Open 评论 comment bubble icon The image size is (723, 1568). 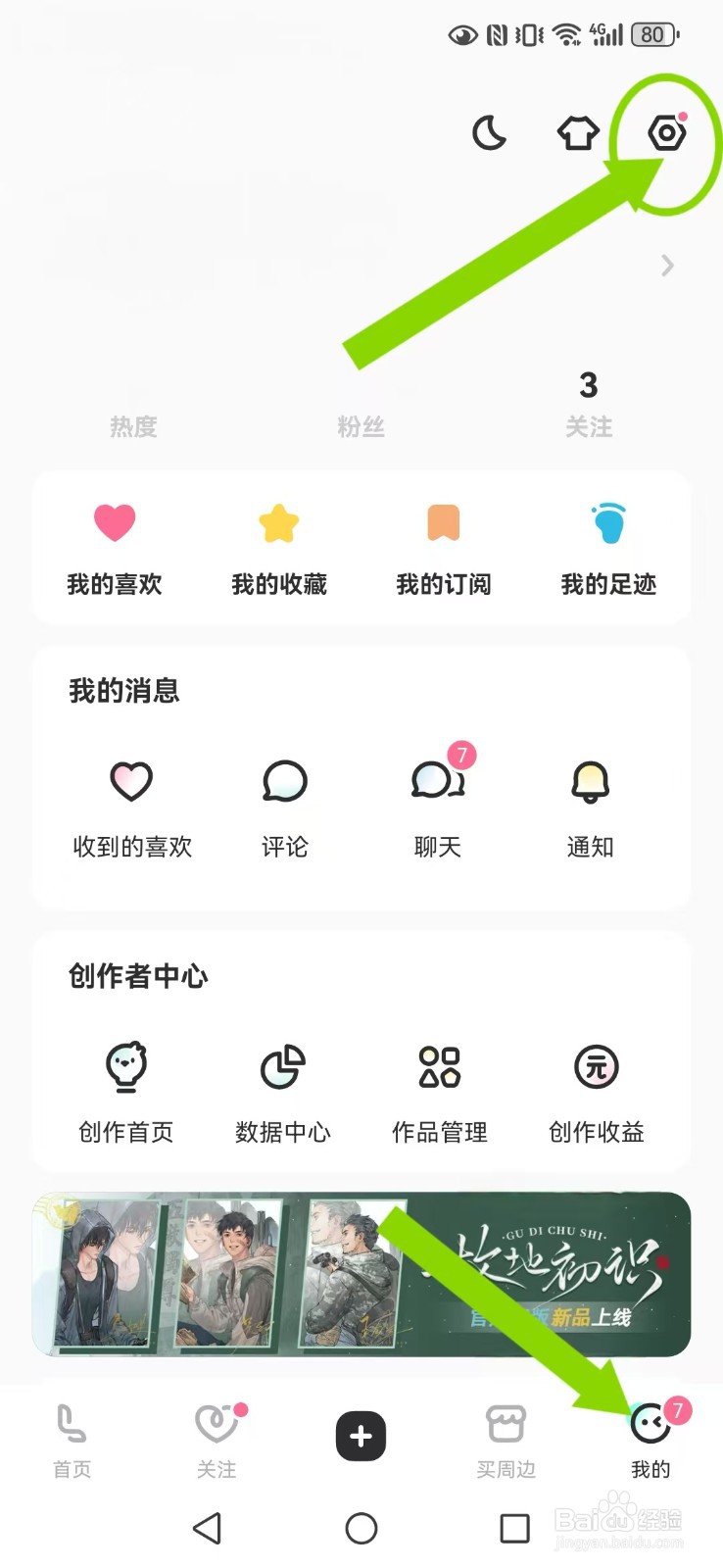pyautogui.click(x=283, y=781)
